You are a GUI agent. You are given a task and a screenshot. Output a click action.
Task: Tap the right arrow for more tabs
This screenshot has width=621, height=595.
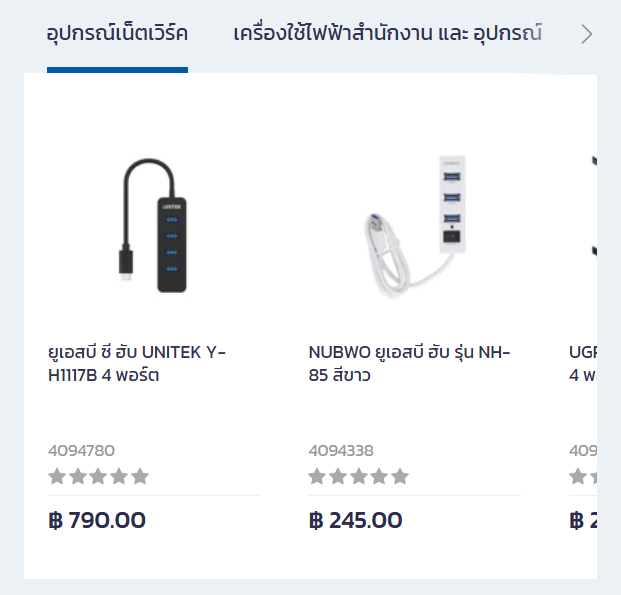pos(587,35)
